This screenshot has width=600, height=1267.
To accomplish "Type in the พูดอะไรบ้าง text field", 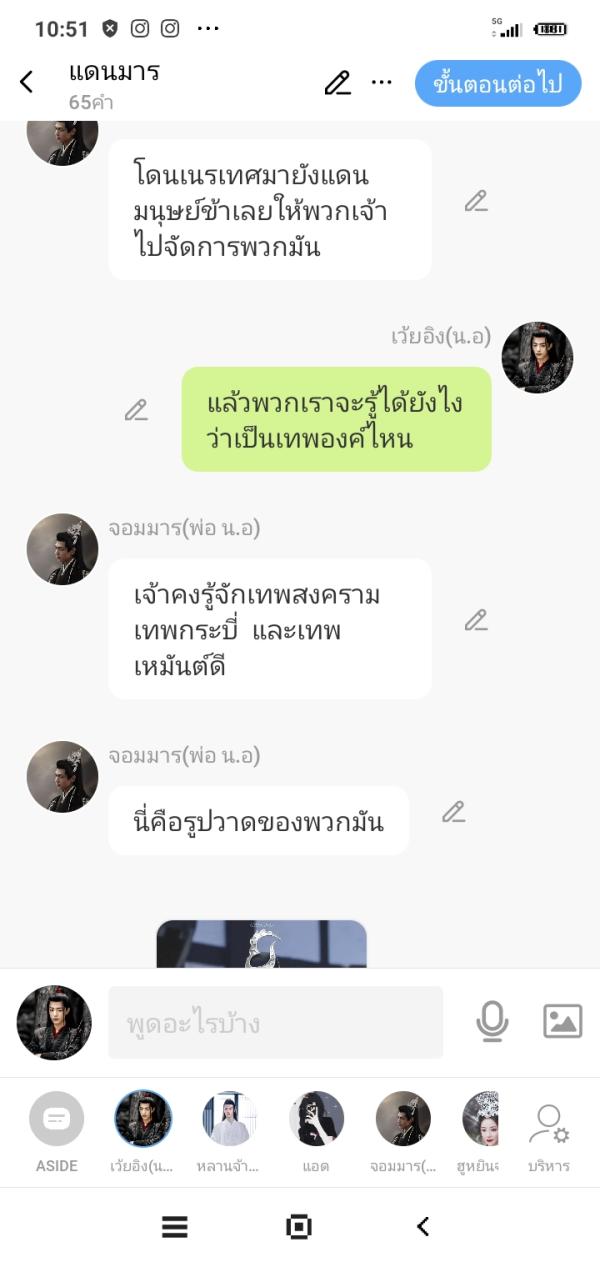I will 275,1023.
